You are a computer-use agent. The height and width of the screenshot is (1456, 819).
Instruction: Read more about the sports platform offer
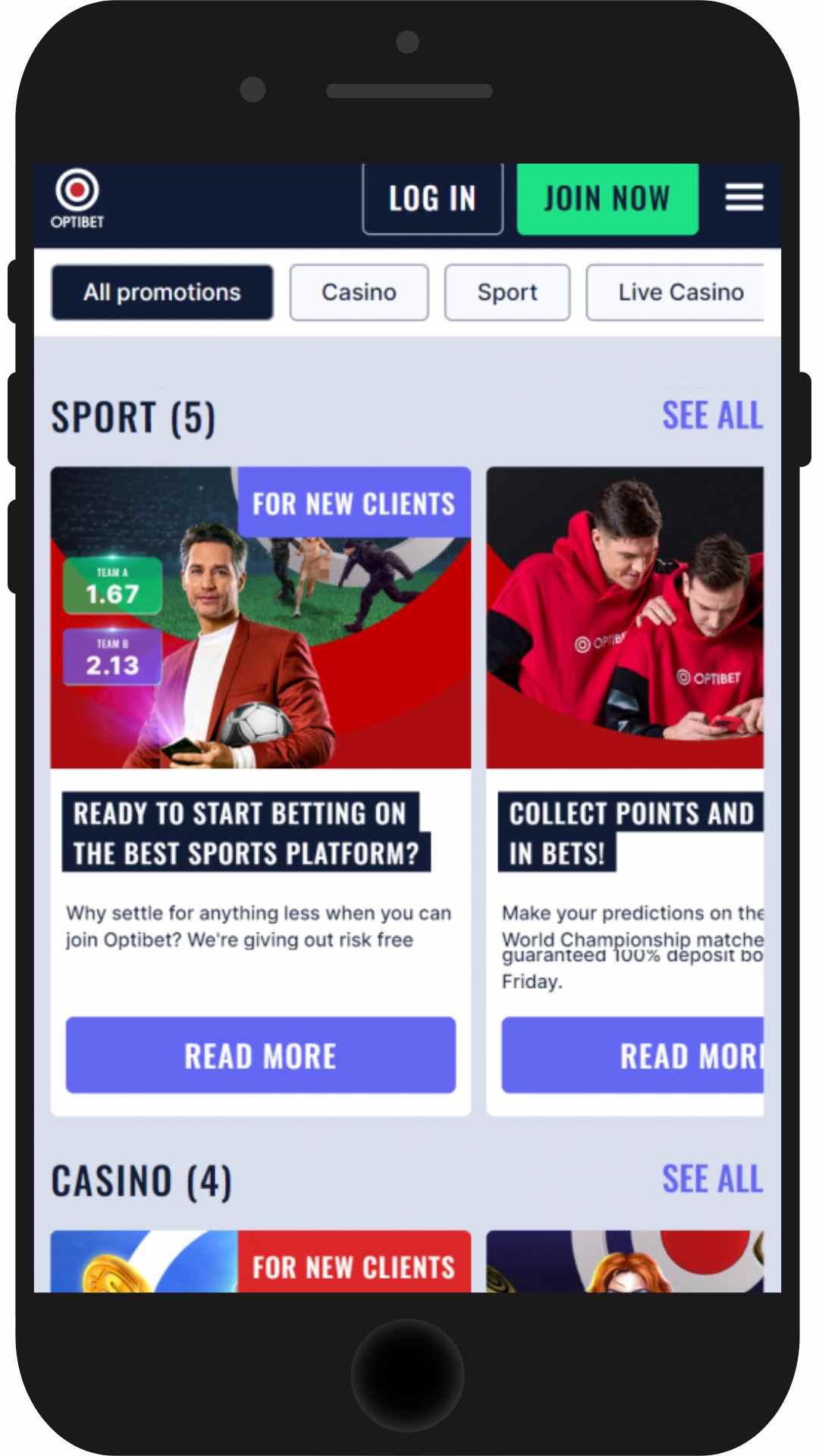(261, 1055)
